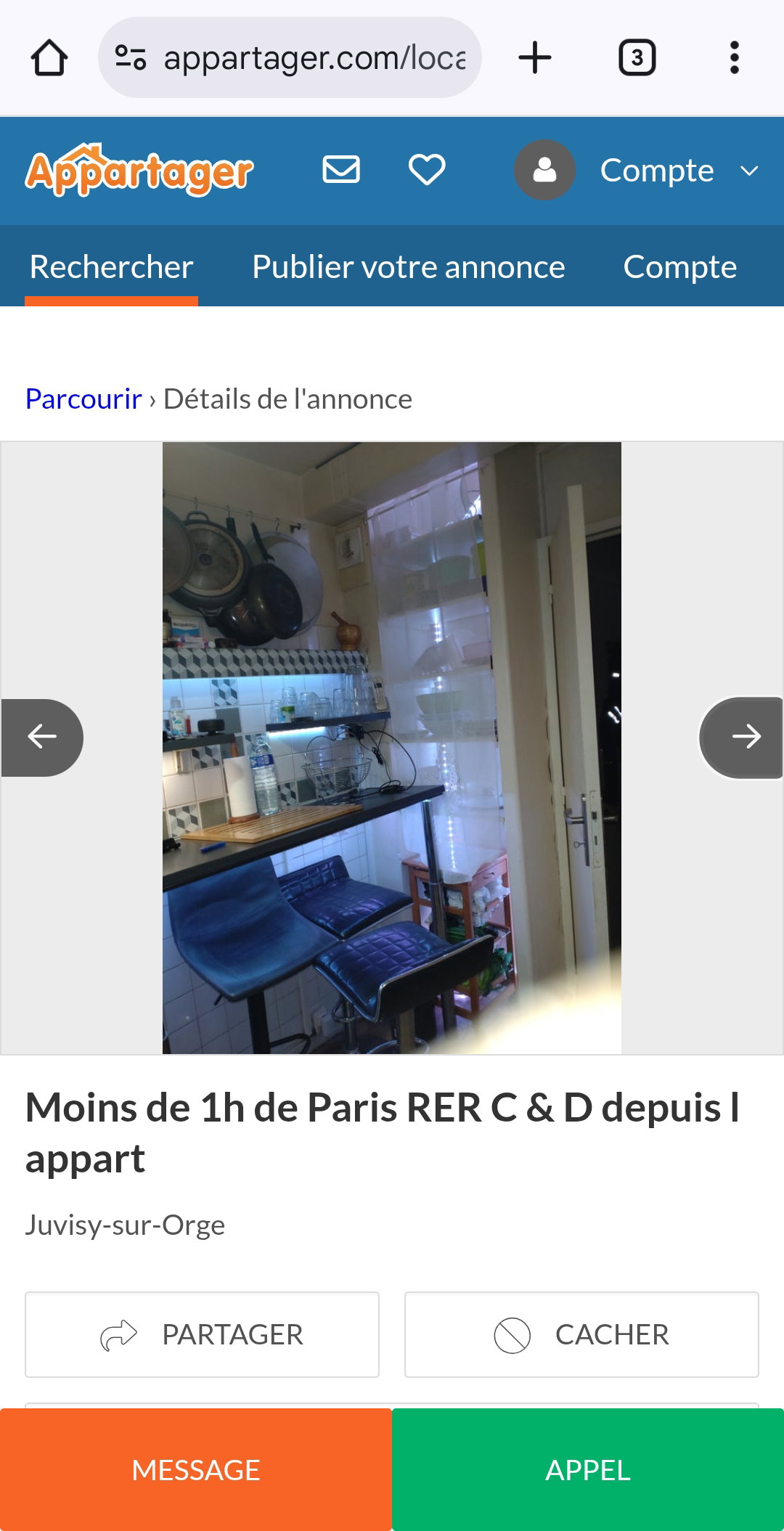Screen dimensions: 784x1531
Task: Open the browser three-dot menu
Action: point(735,58)
